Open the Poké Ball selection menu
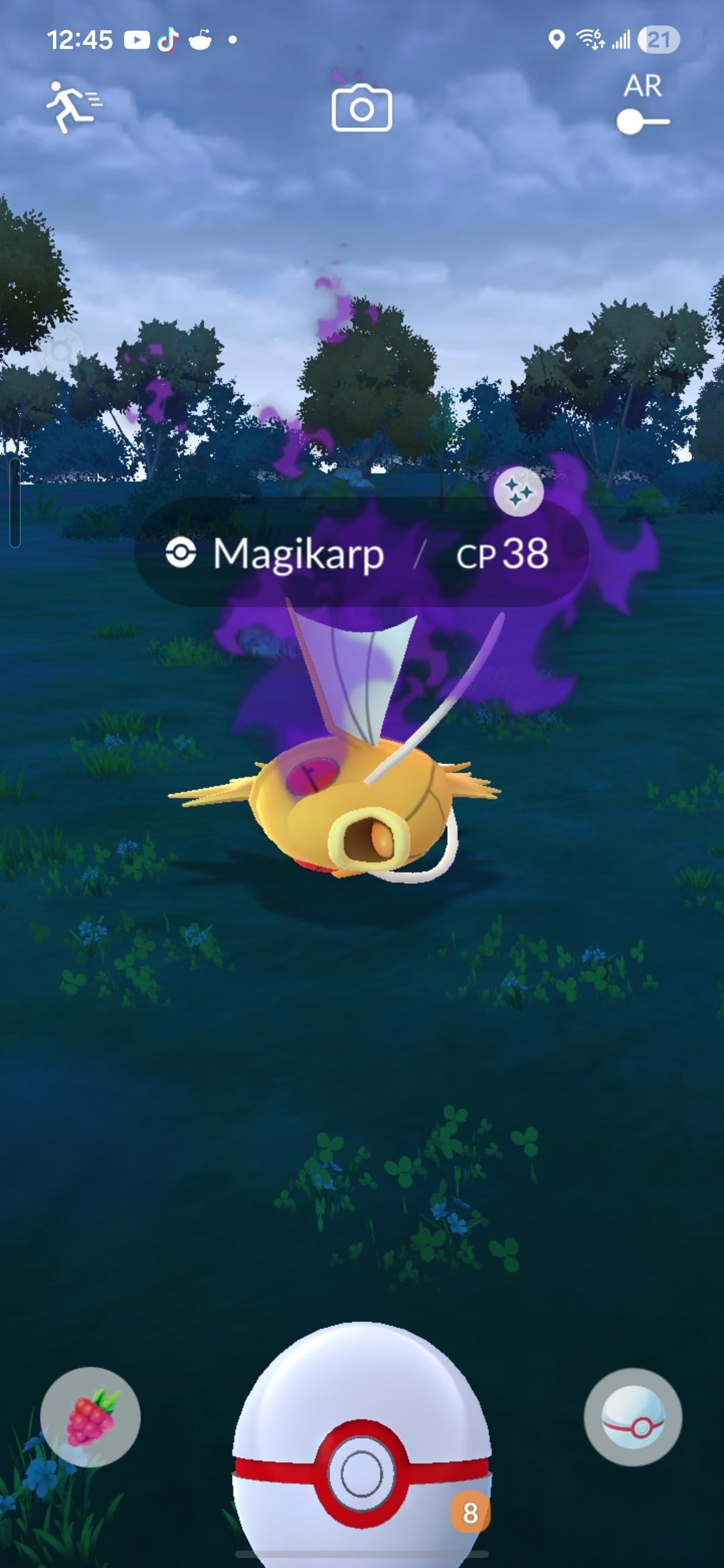This screenshot has height=1568, width=724. [633, 1417]
